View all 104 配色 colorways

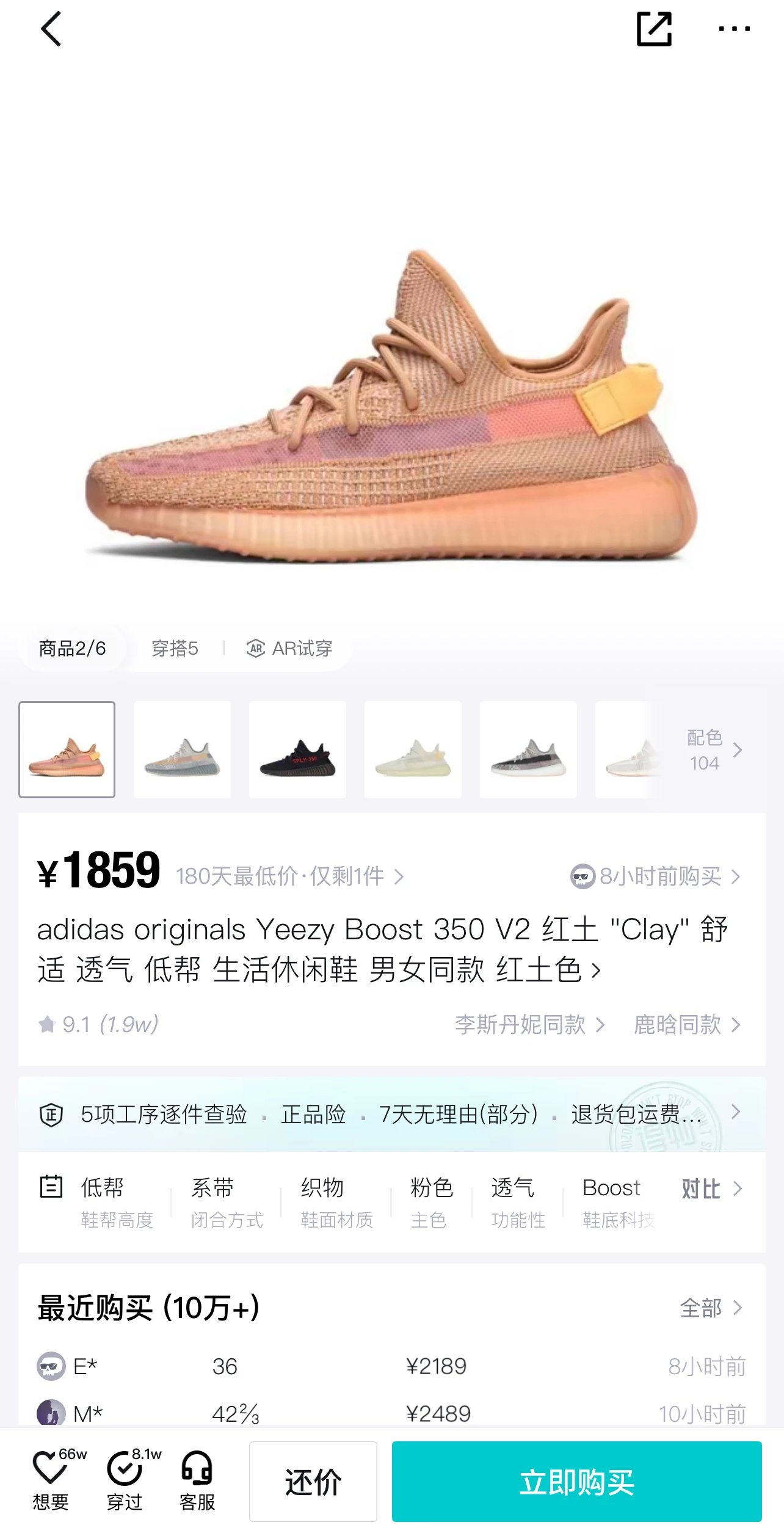click(714, 750)
